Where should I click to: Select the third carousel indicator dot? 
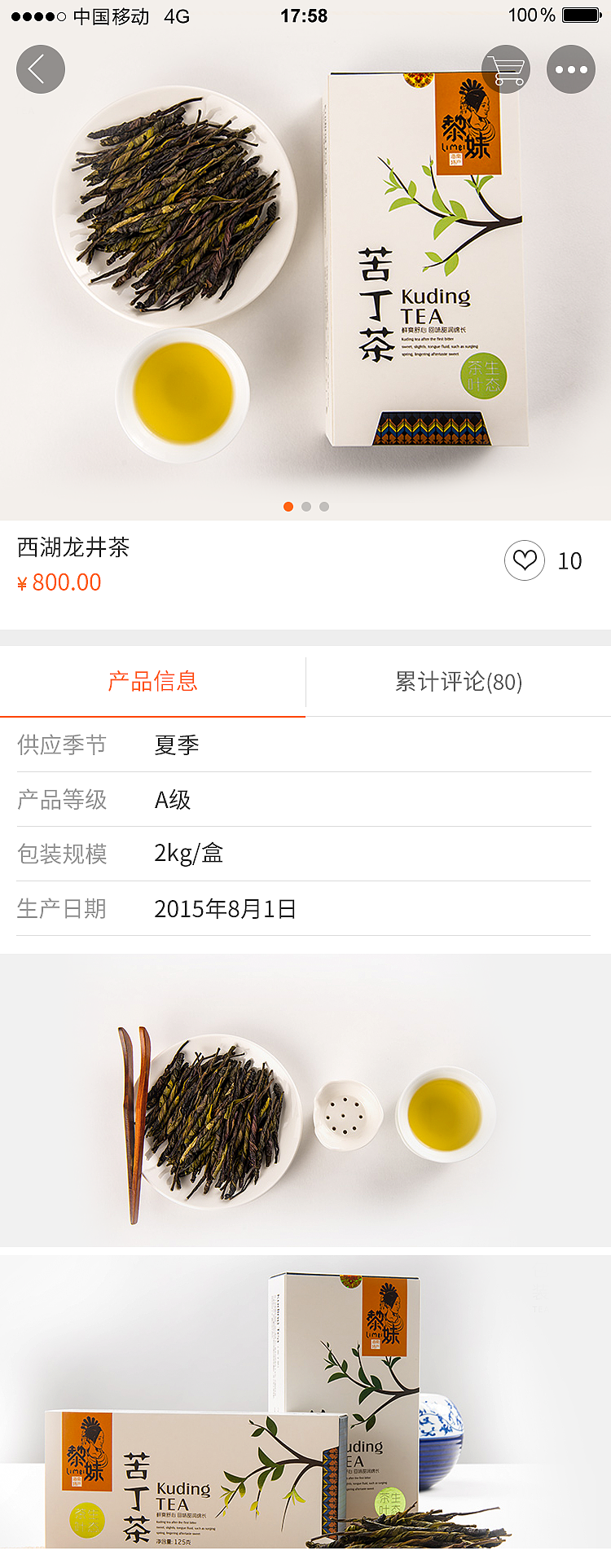(324, 506)
